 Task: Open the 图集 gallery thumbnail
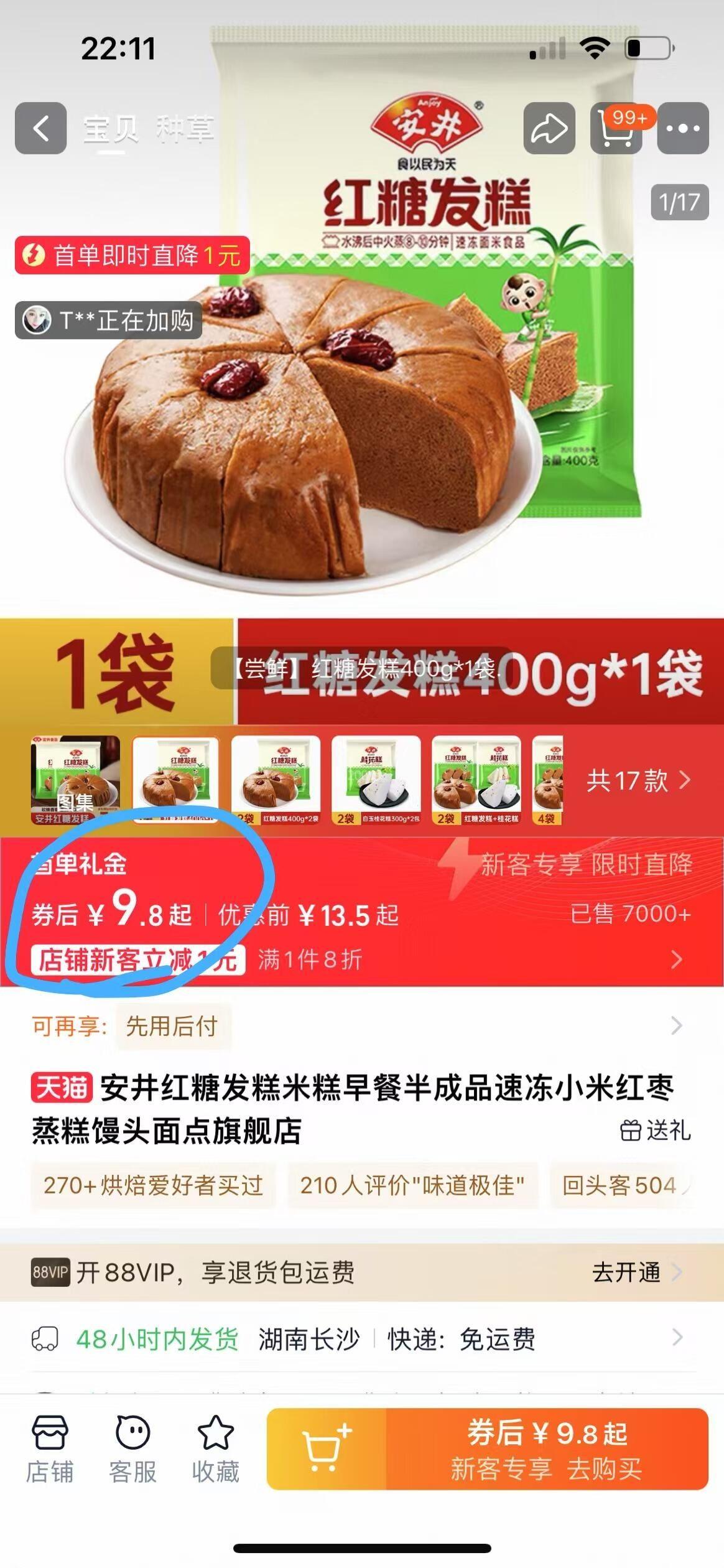75,780
